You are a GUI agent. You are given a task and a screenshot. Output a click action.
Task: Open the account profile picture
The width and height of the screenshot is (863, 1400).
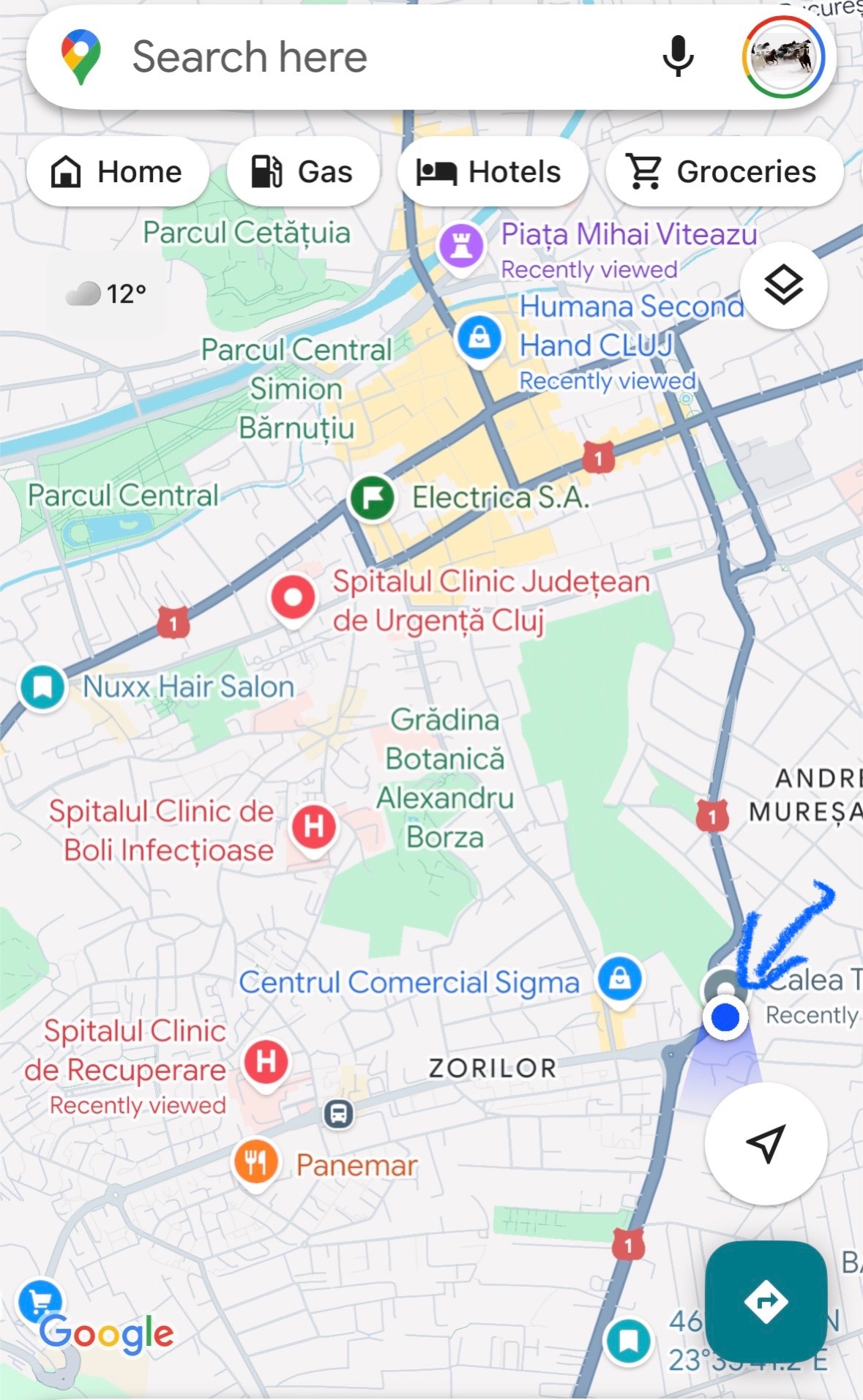click(783, 56)
